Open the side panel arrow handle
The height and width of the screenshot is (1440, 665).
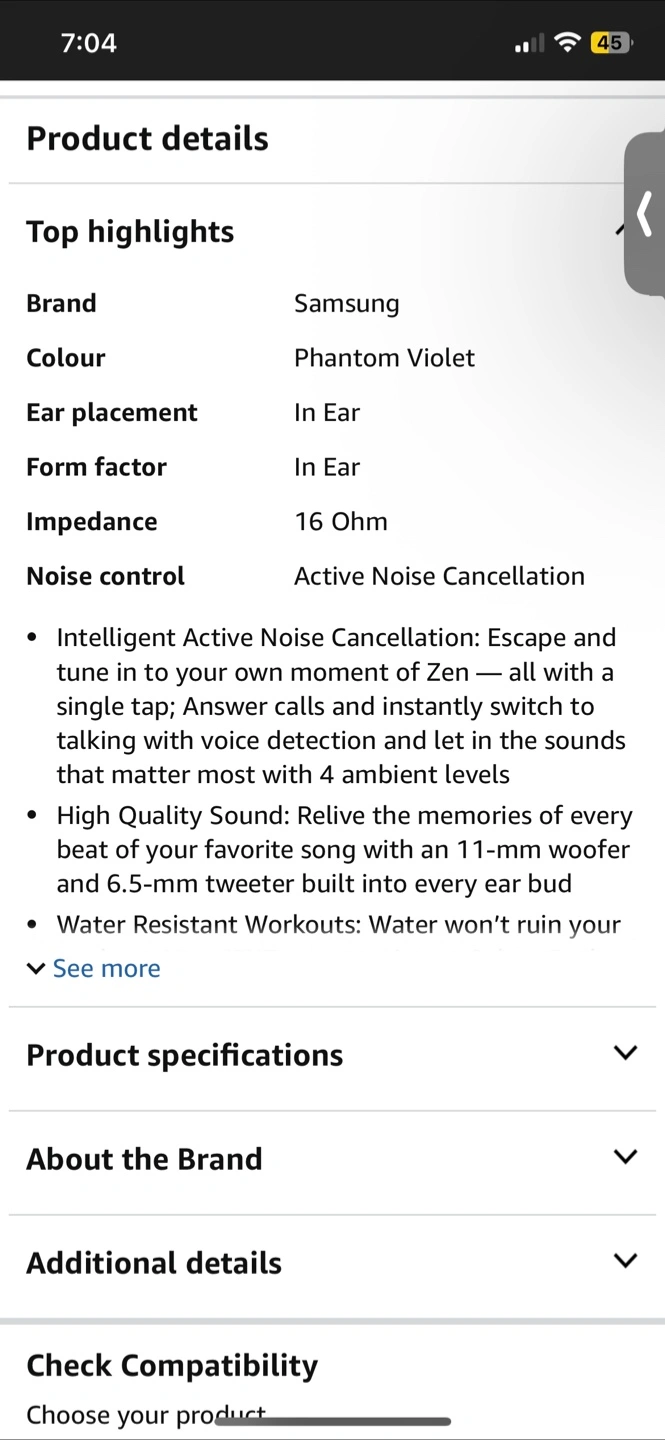coord(645,212)
